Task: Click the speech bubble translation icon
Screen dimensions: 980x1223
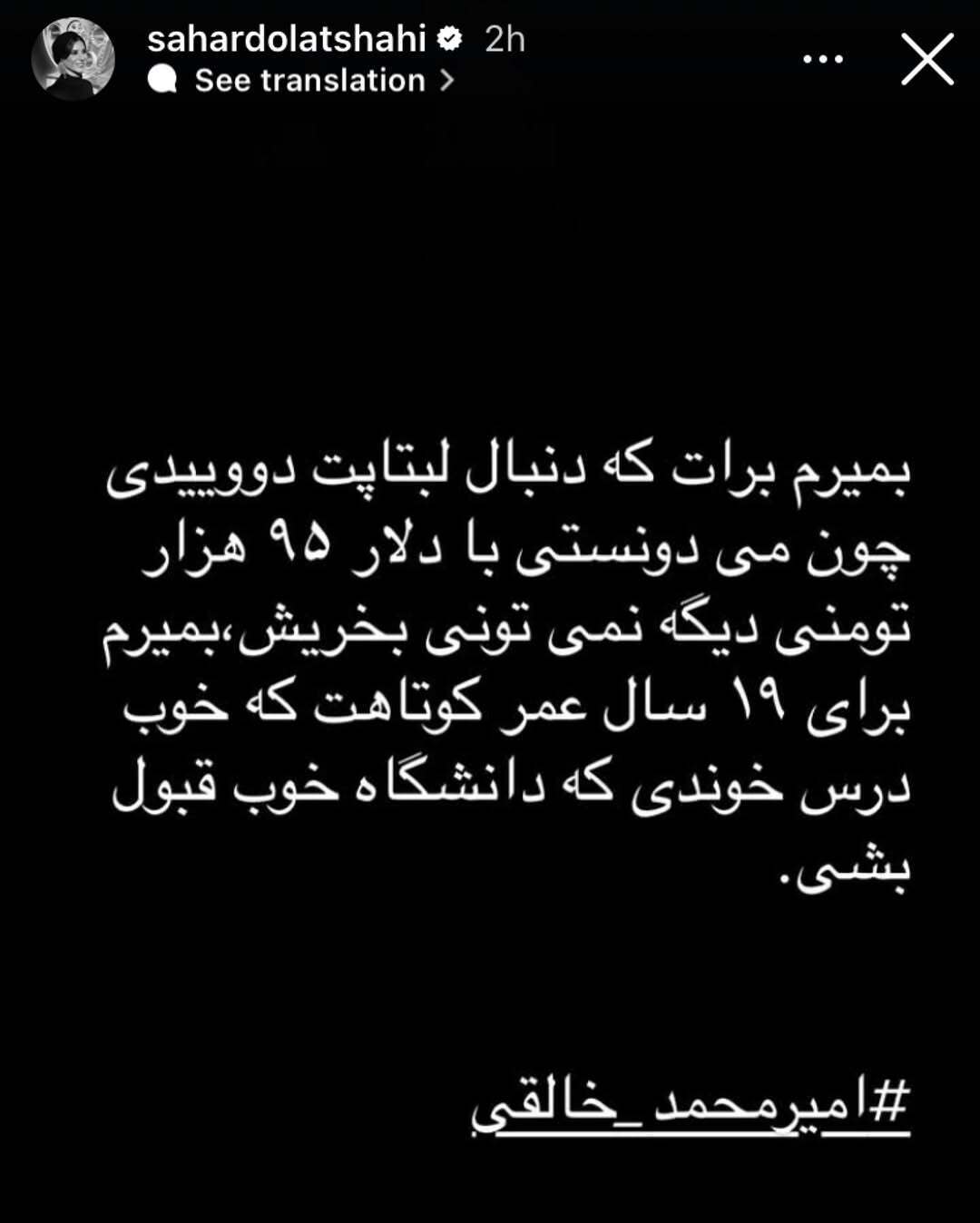Action: click(162, 80)
